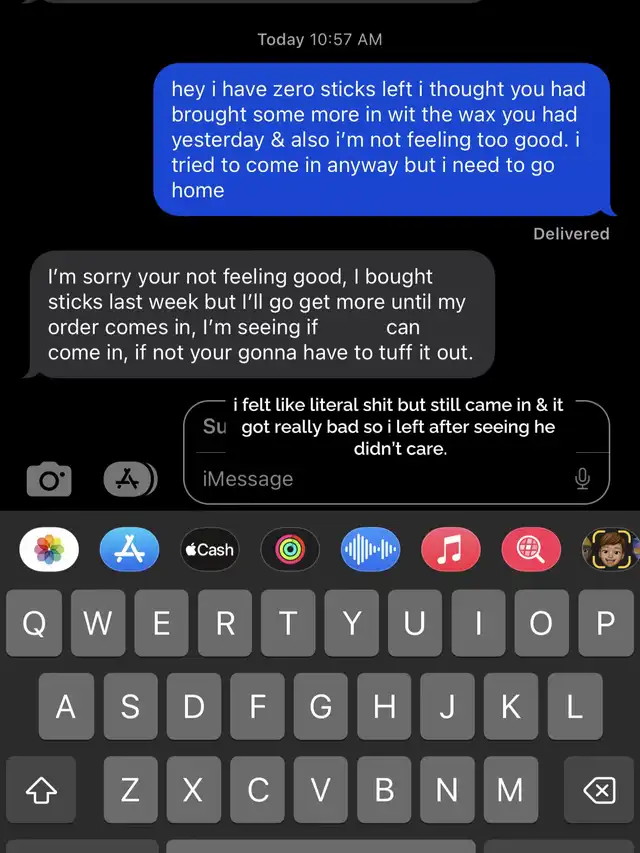Send money with Apple Cash

click(x=209, y=549)
